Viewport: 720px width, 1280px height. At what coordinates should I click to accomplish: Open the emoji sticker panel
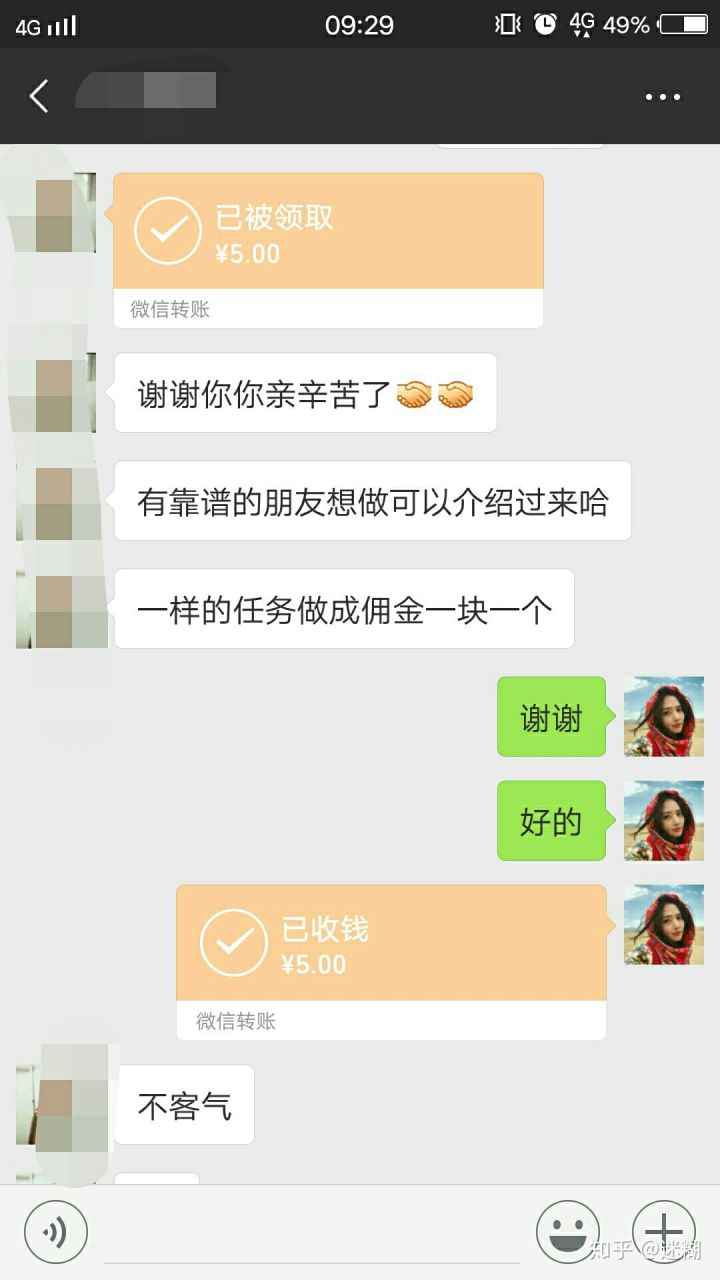(568, 1231)
